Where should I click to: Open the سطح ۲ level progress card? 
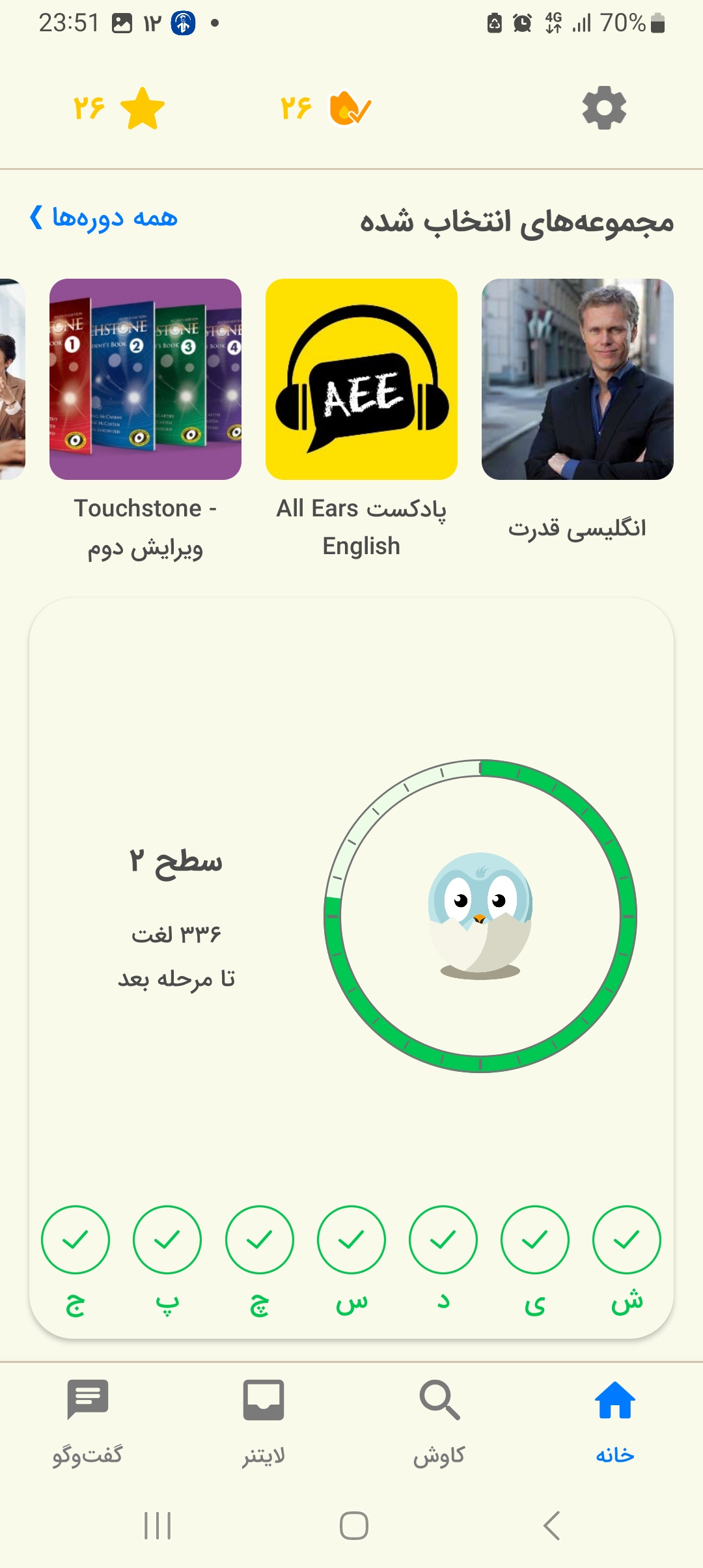point(351,912)
